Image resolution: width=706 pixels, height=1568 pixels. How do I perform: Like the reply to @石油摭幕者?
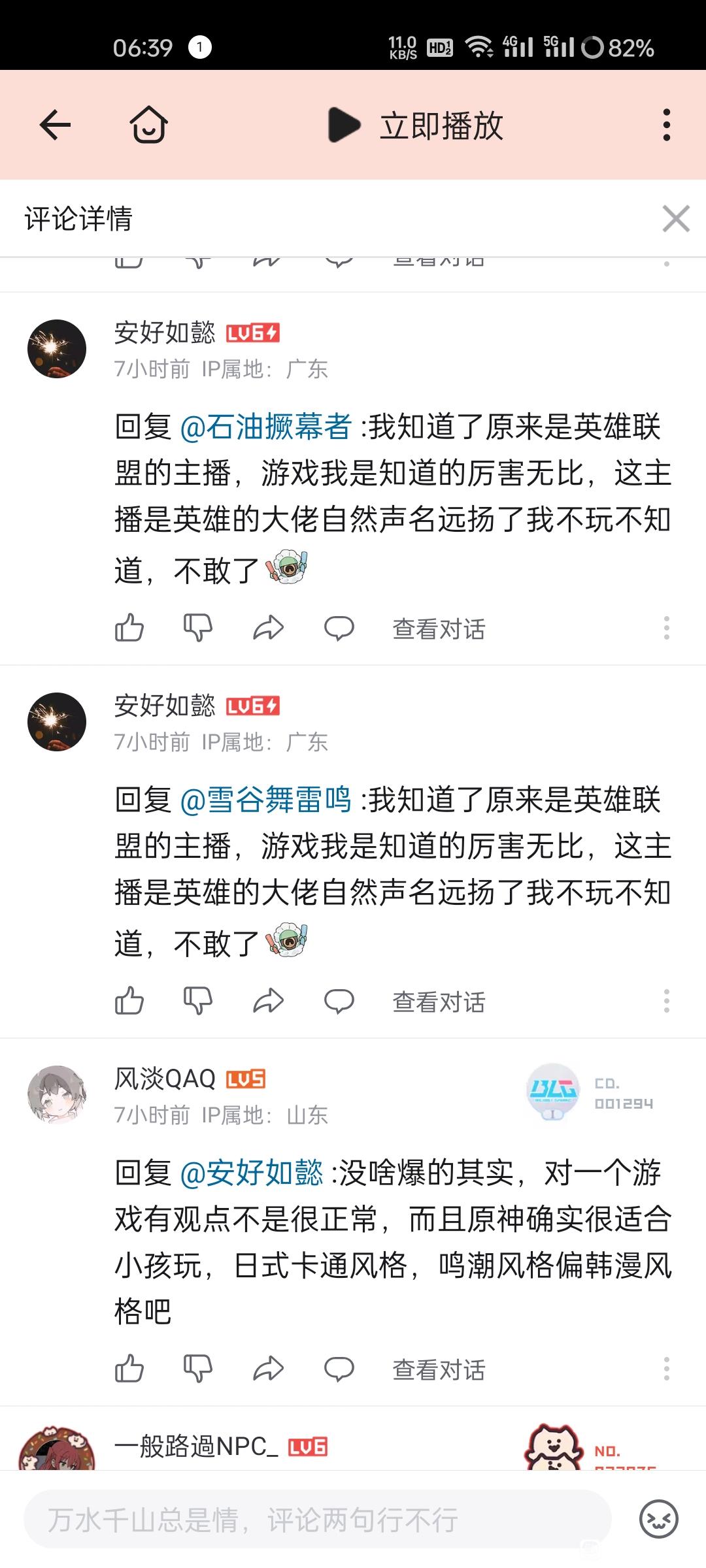tap(129, 628)
